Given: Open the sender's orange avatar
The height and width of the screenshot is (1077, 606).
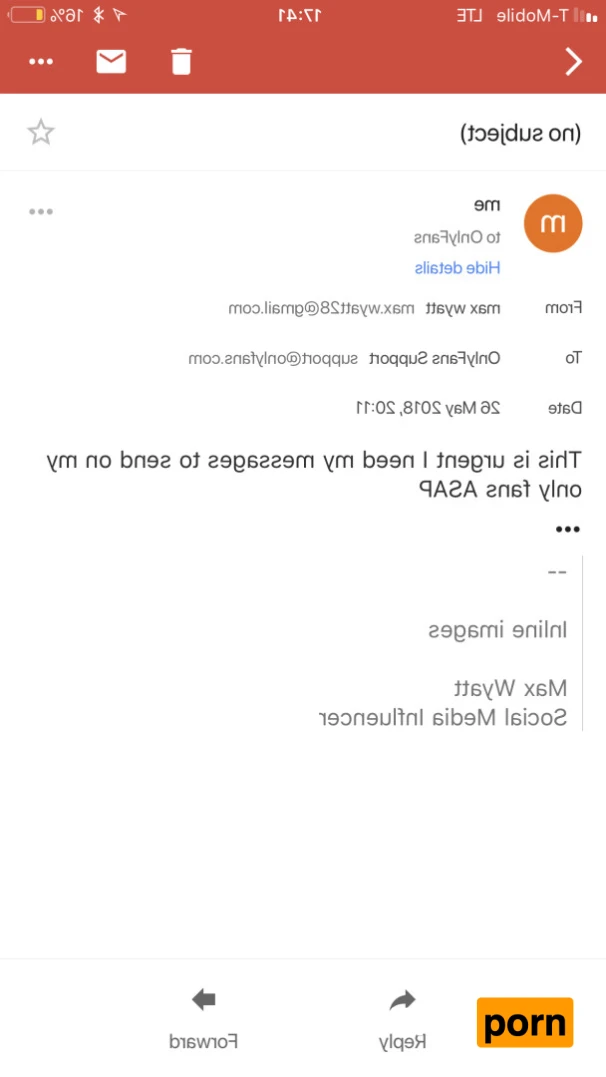Looking at the screenshot, I should pos(553,223).
